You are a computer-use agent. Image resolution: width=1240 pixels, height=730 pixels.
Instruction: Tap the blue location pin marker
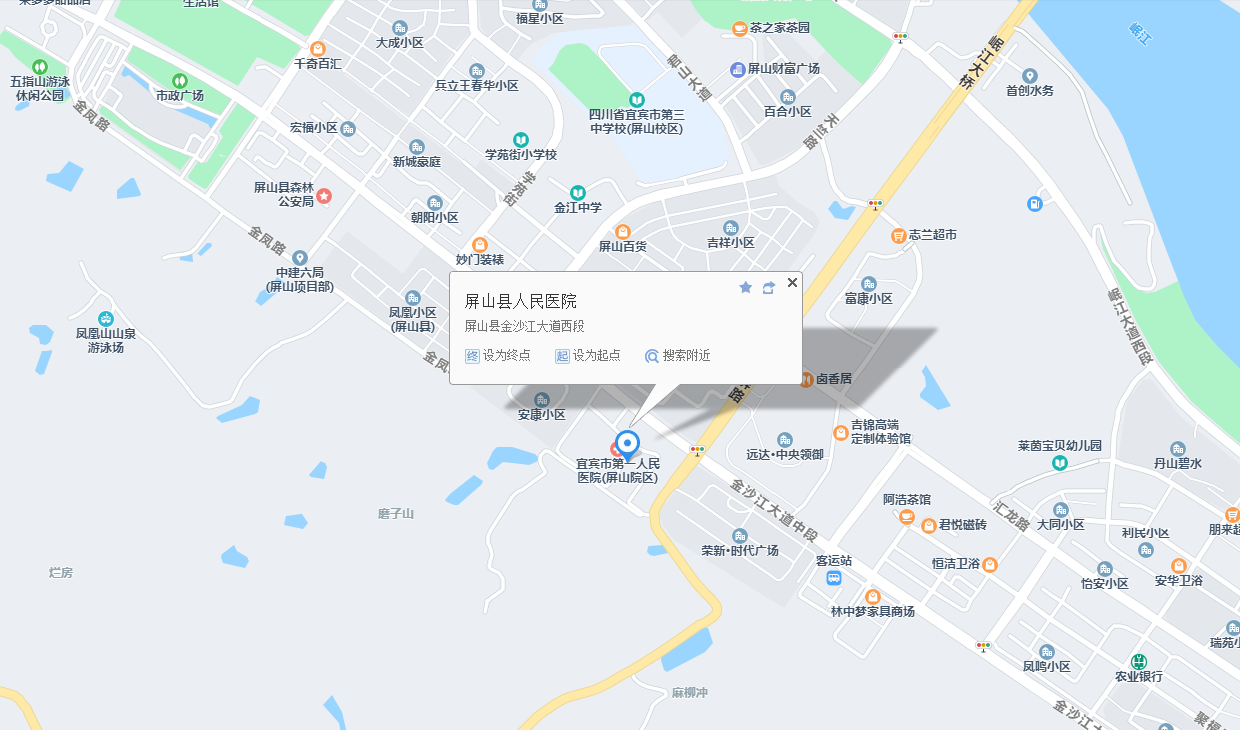click(627, 444)
